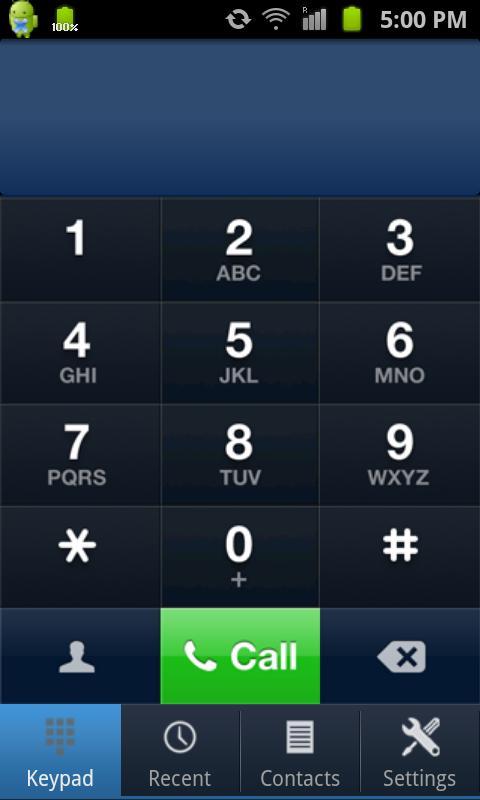Delete last digit with the backspace icon

(x=400, y=656)
